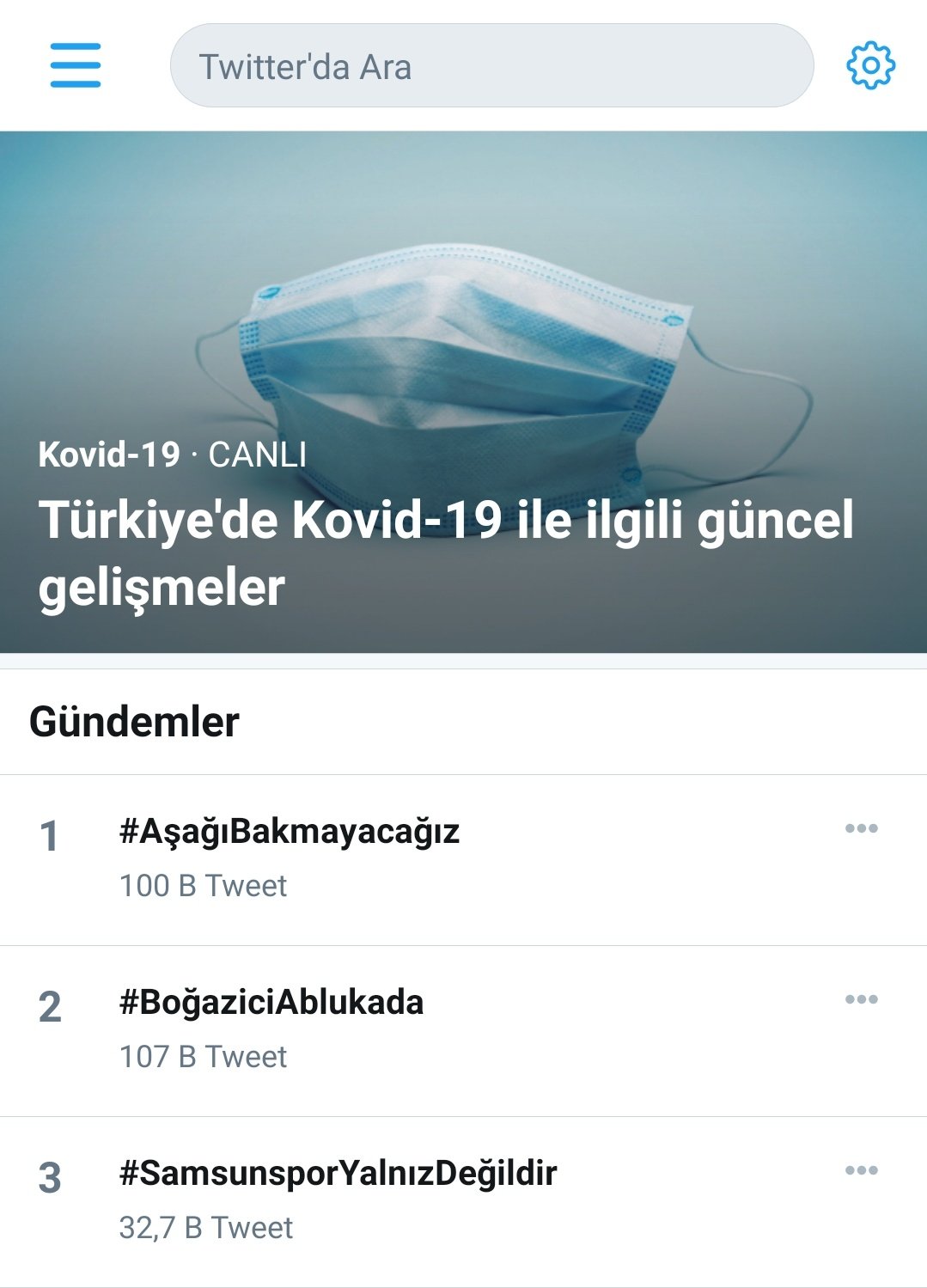This screenshot has height=1288, width=927.
Task: Open the #AşağıBakmayacağız trend
Action: [x=290, y=832]
